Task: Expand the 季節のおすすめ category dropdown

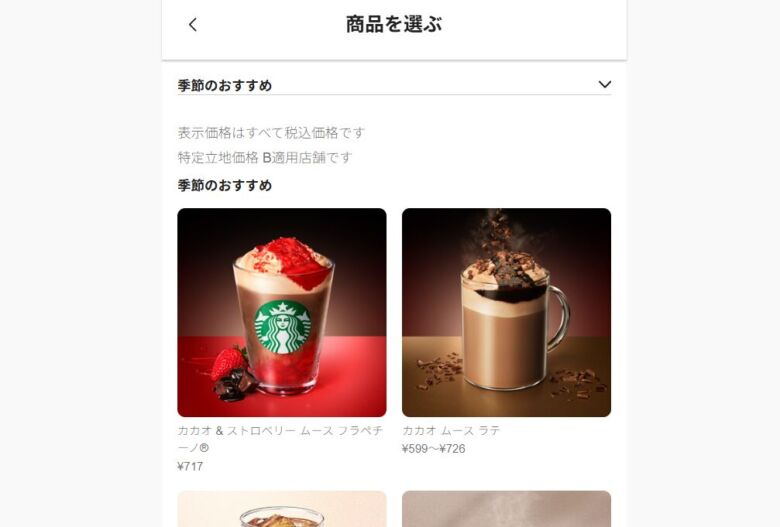Action: click(x=604, y=85)
